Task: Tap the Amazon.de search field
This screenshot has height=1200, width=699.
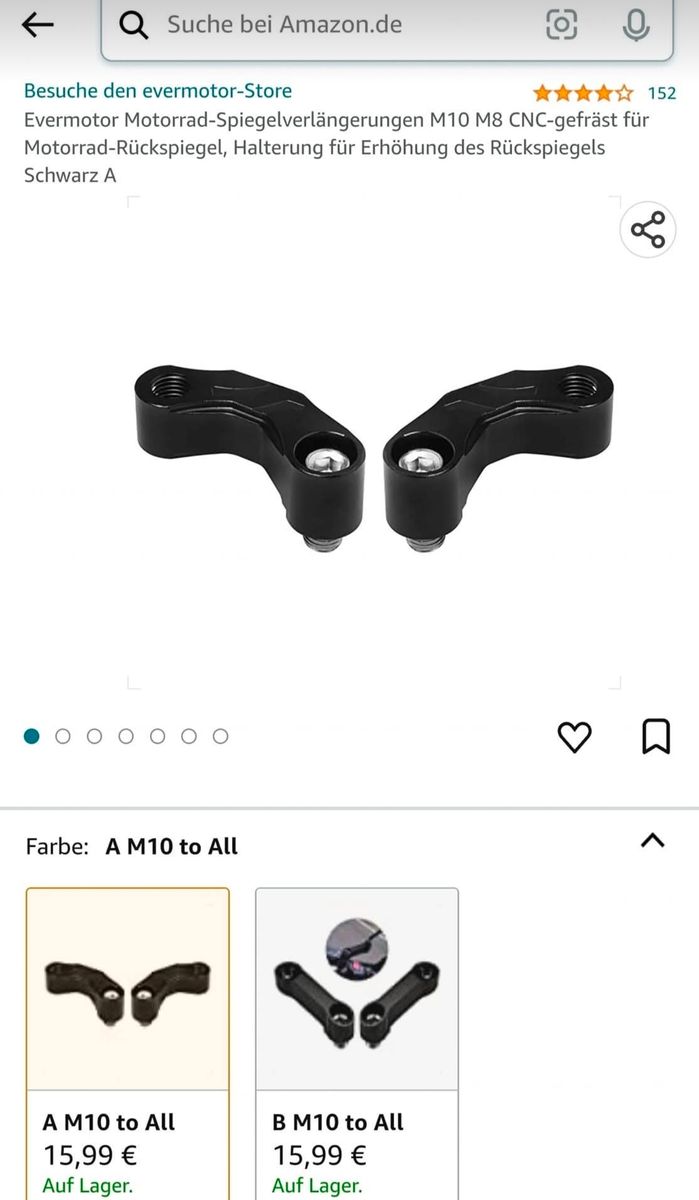Action: coord(330,25)
